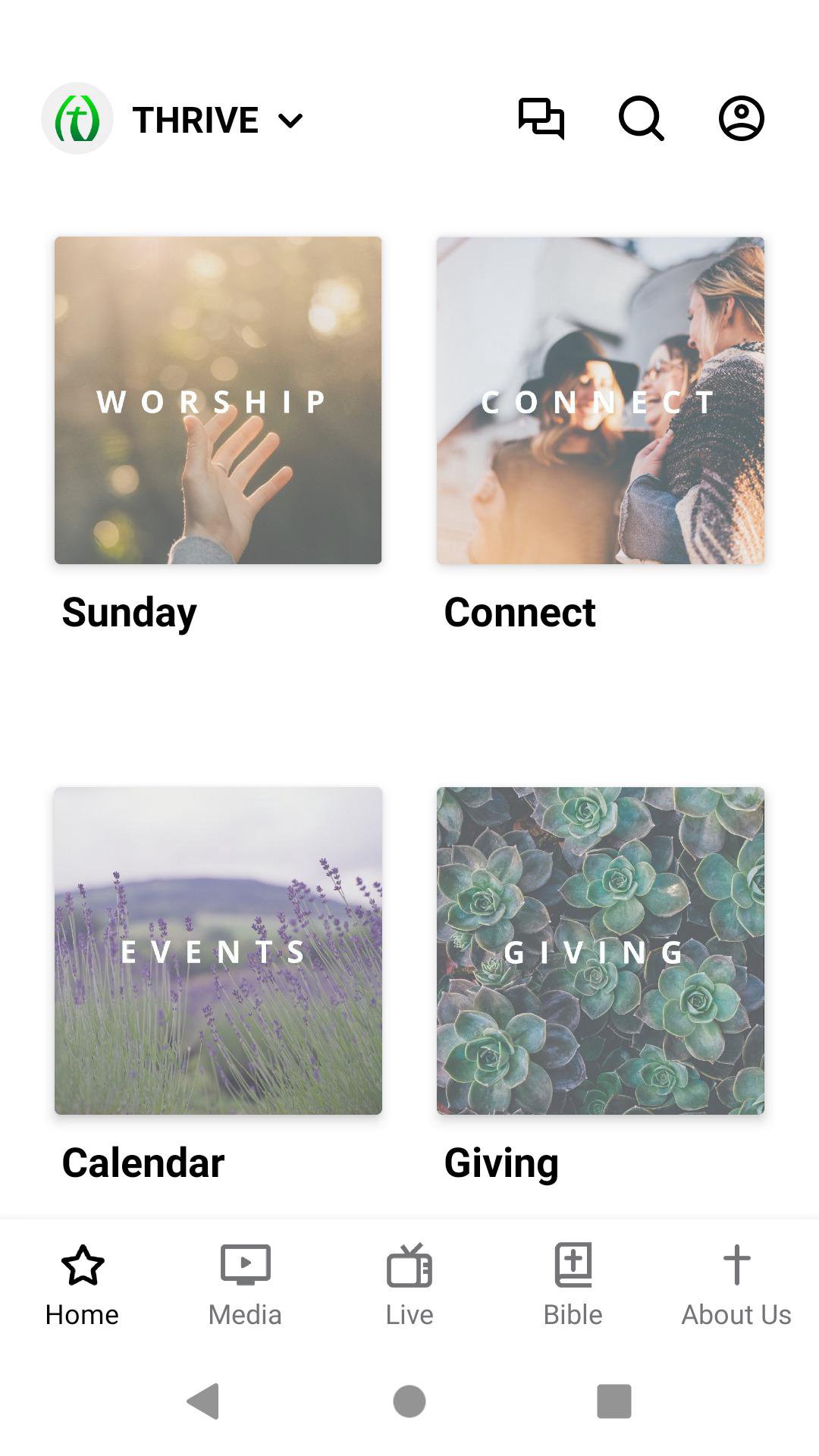819x1456 pixels.
Task: Open the search icon
Action: coord(642,119)
